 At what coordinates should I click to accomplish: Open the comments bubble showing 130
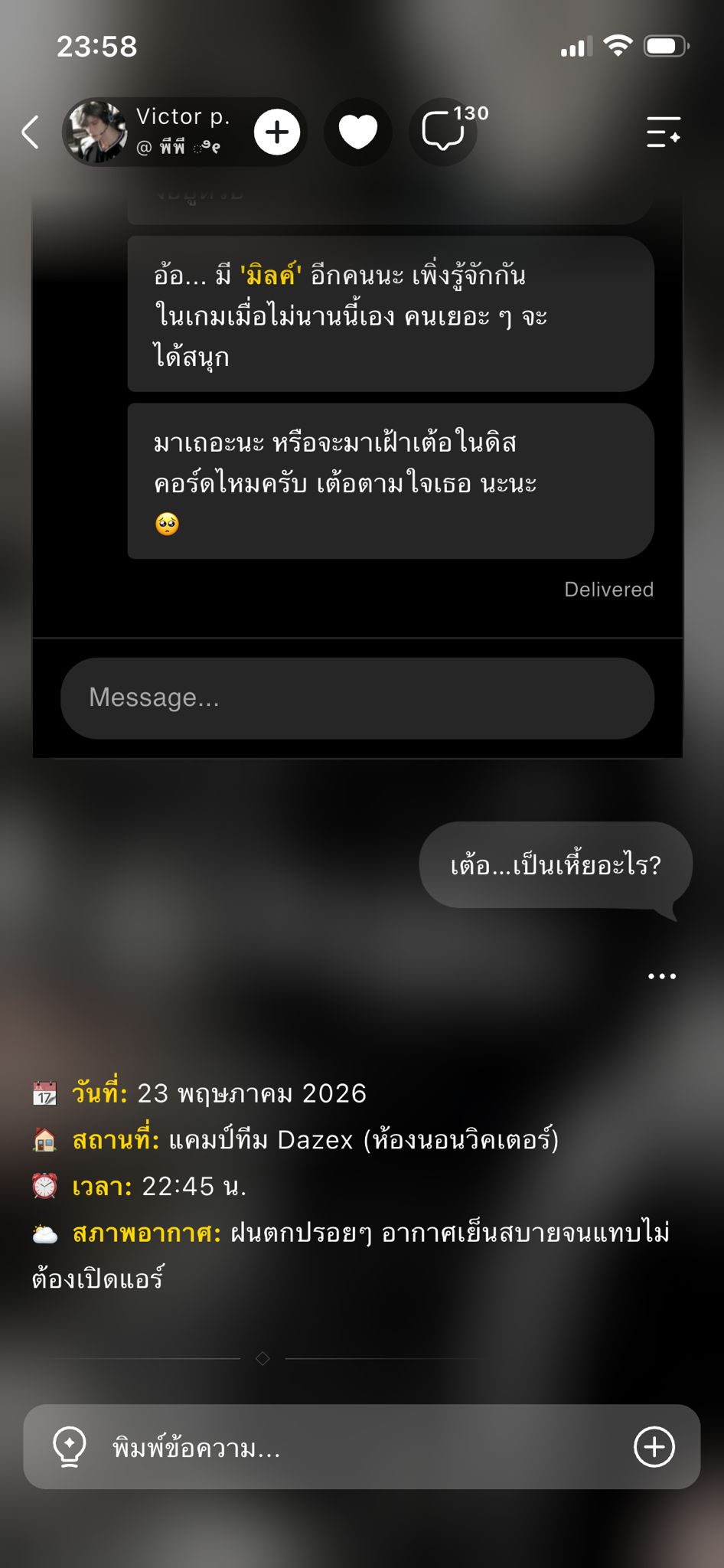tap(444, 132)
